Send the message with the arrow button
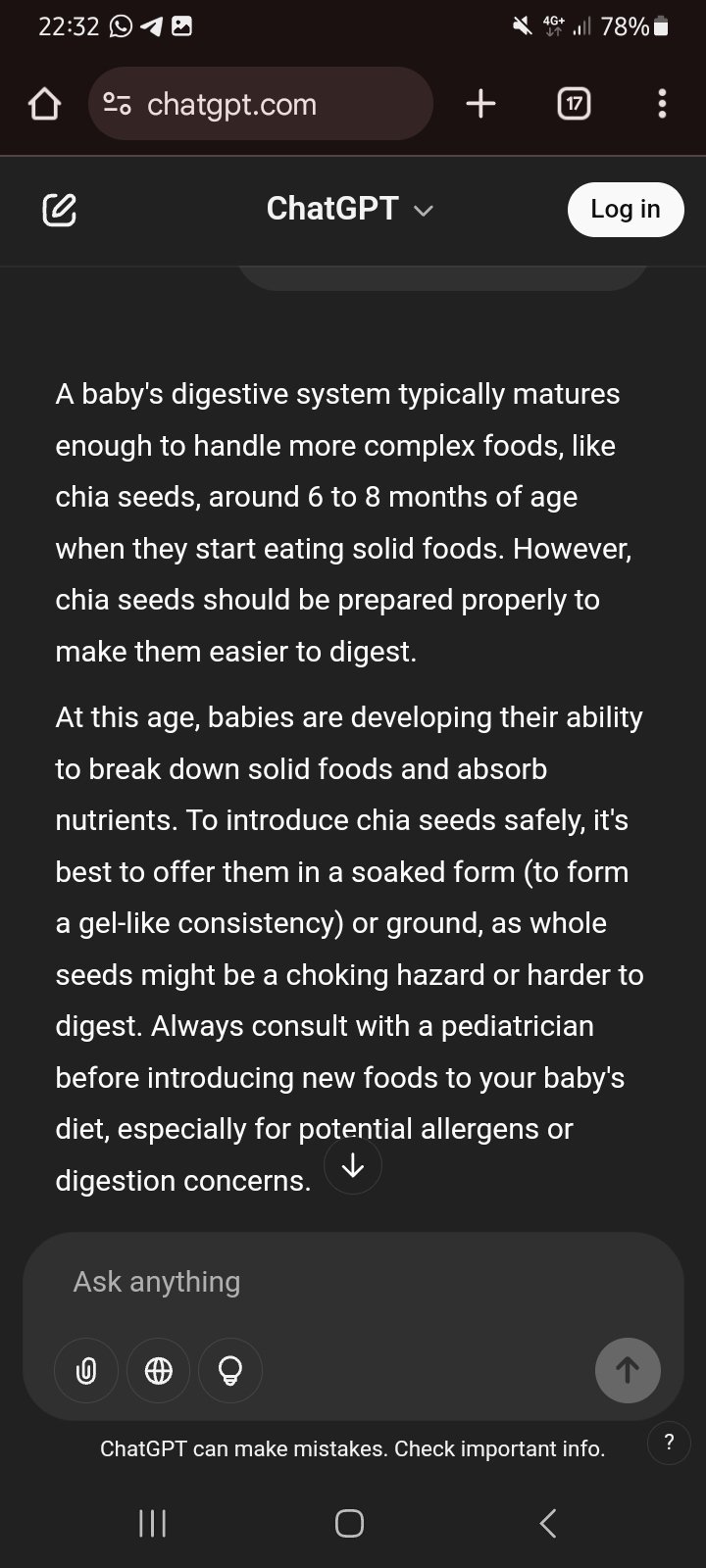The width and height of the screenshot is (706, 1568). tap(628, 1370)
